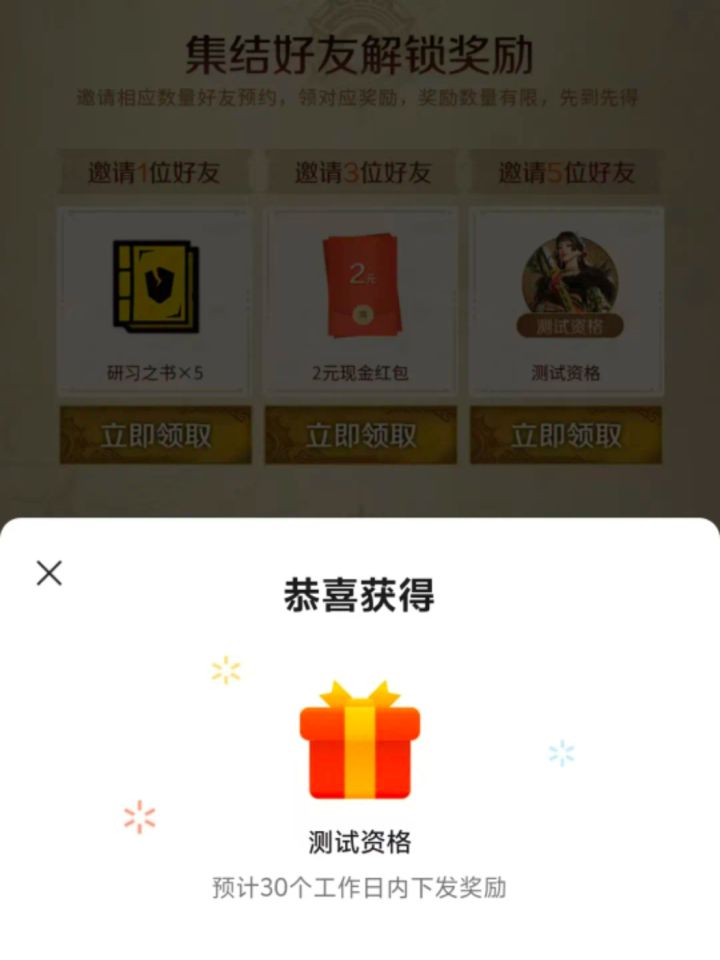The width and height of the screenshot is (720, 960).
Task: Select the 邀请3位好友 tab
Action: pos(358,171)
